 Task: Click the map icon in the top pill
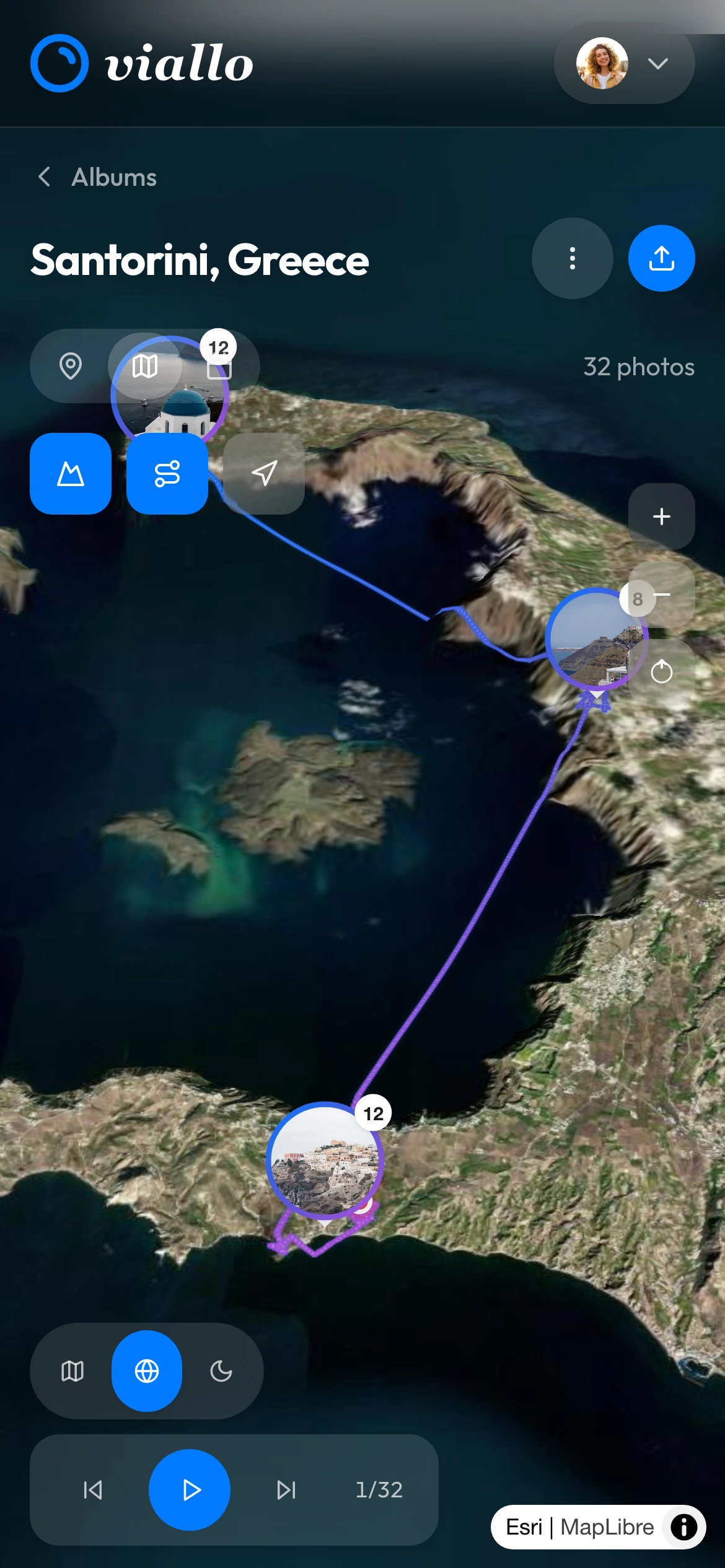(x=146, y=366)
